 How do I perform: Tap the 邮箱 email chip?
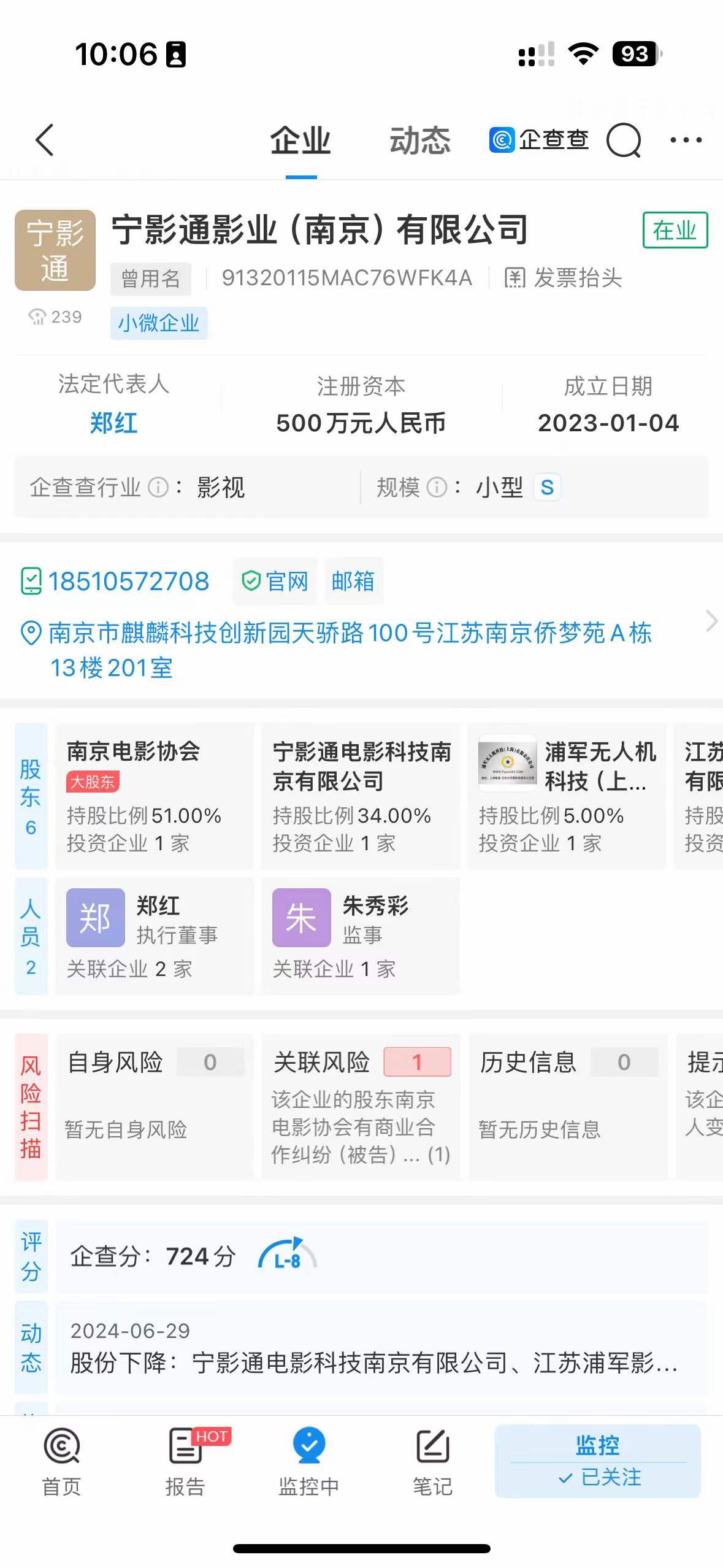coord(353,581)
